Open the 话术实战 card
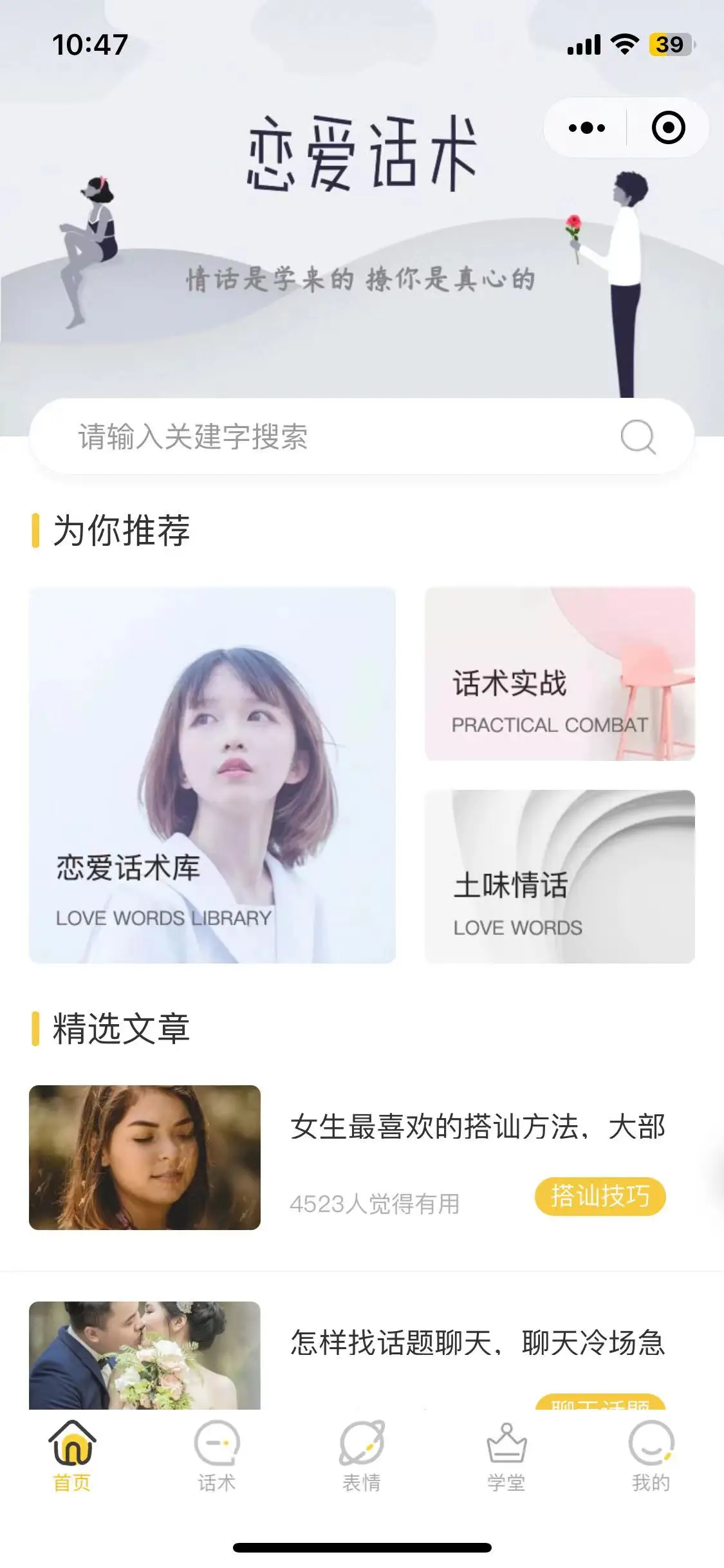This screenshot has height=1568, width=724. pyautogui.click(x=559, y=674)
